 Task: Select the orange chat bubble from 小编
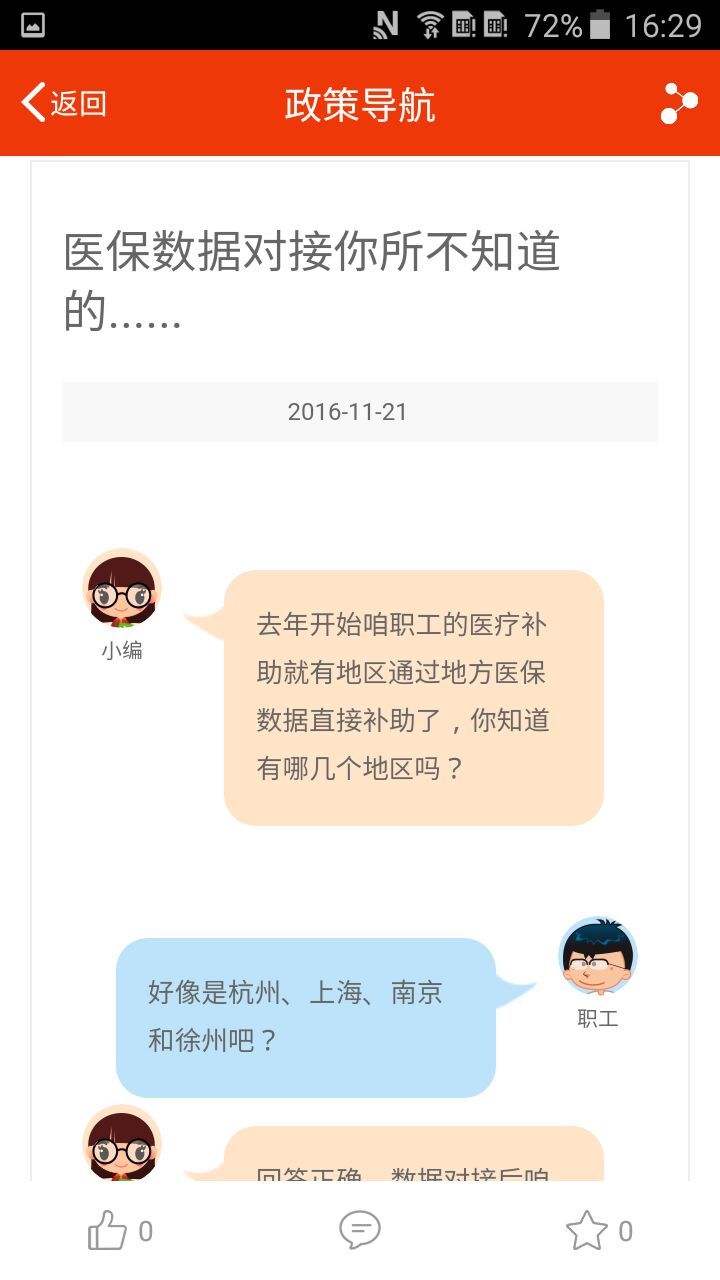point(414,696)
